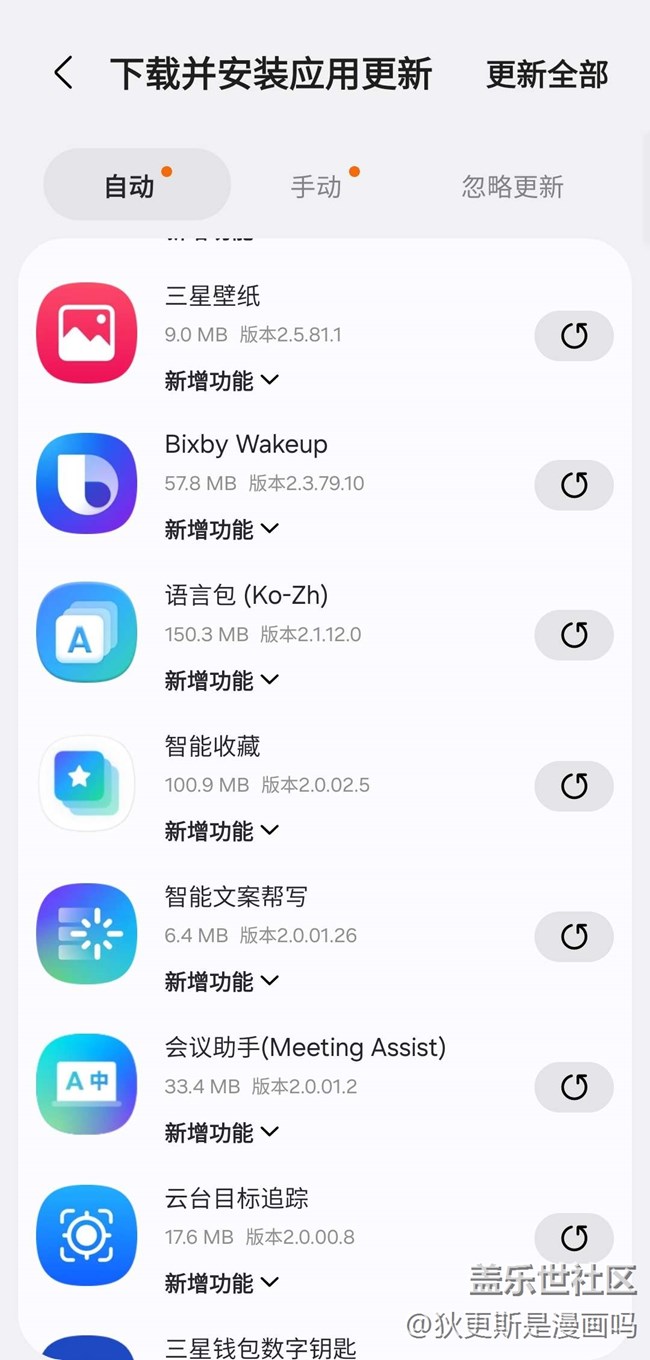Expand 新增功能 under 云台目标追踪
The image size is (650, 1360).
pos(222,1282)
